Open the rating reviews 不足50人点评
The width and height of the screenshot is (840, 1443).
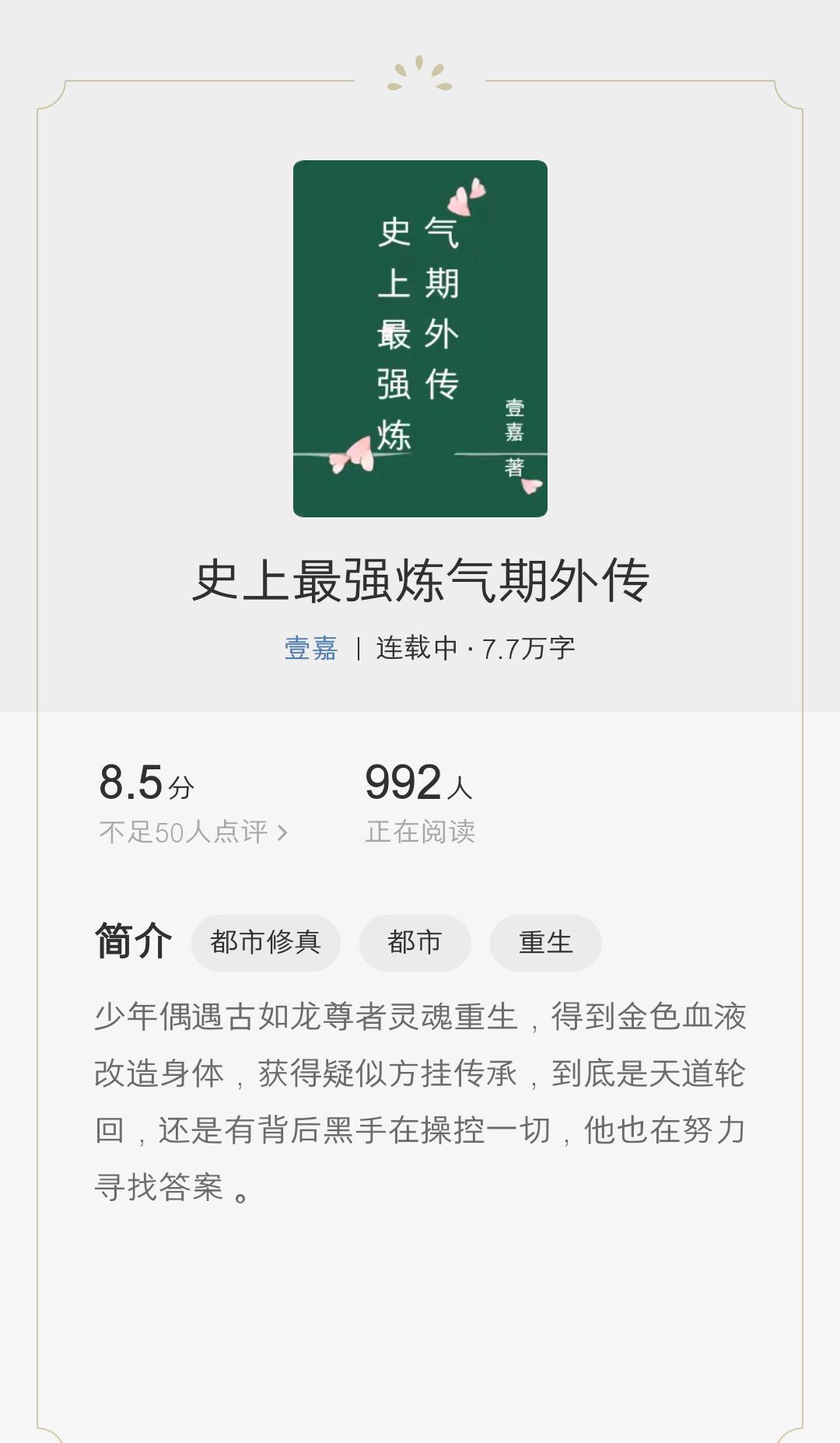click(x=193, y=832)
